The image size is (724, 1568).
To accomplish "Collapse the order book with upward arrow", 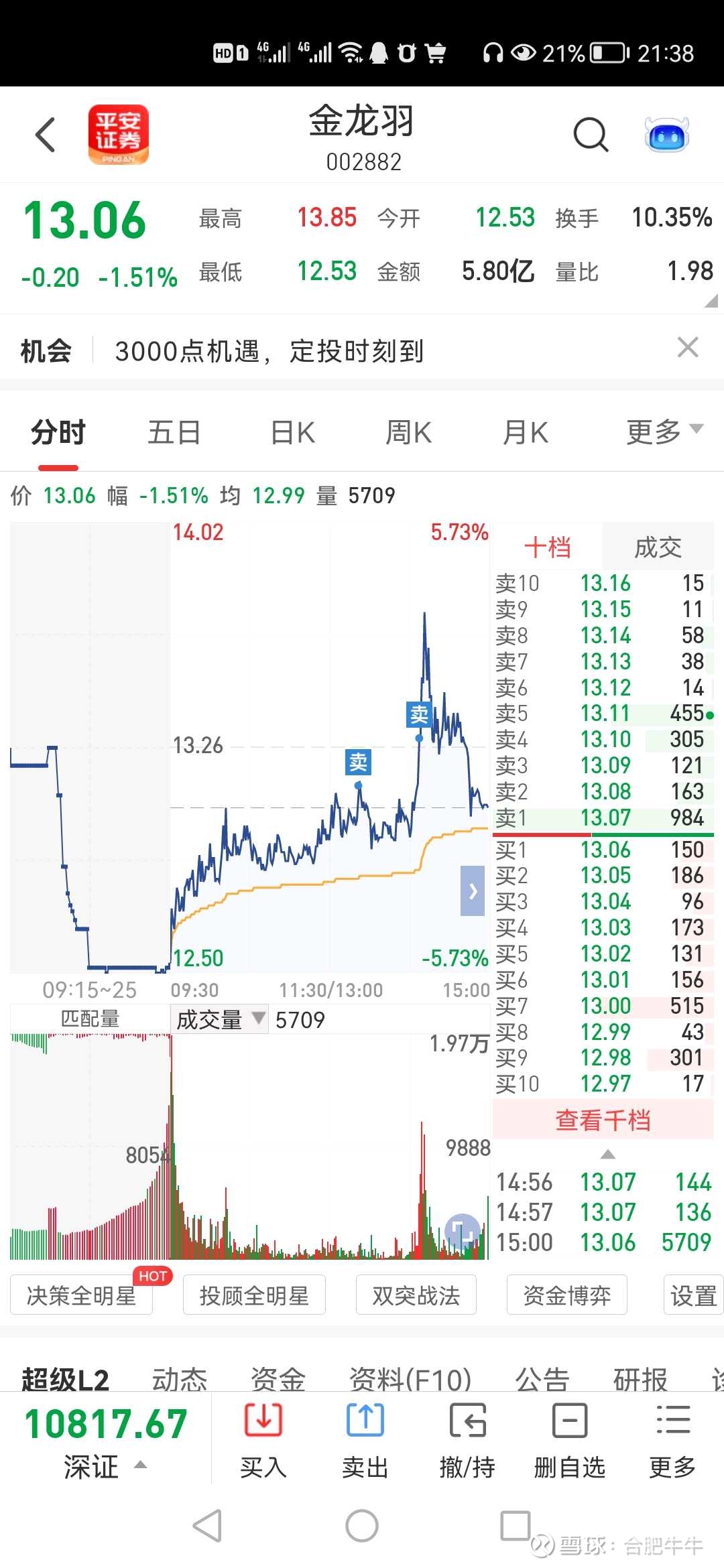I will point(609,1154).
